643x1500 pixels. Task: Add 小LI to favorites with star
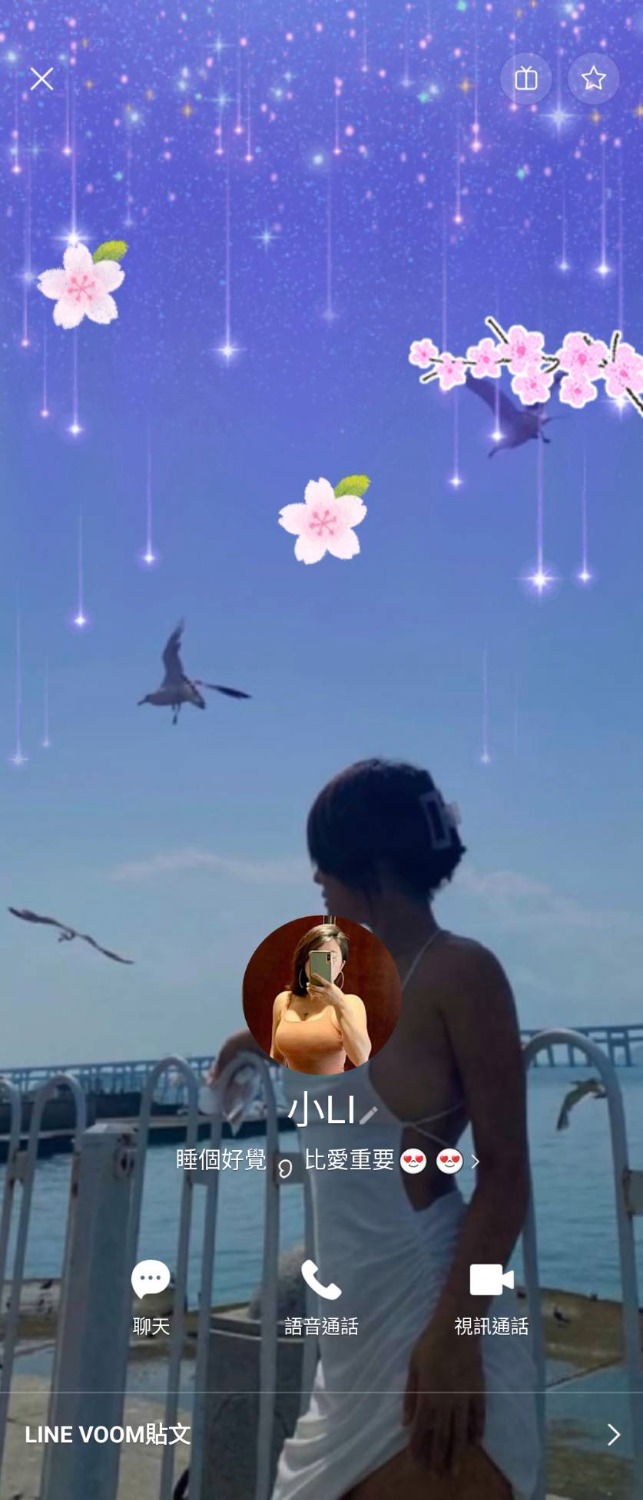593,79
